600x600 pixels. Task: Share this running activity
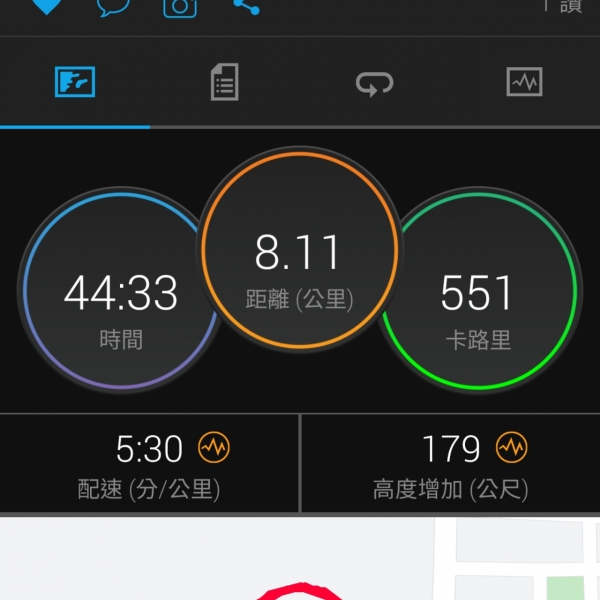point(246,6)
